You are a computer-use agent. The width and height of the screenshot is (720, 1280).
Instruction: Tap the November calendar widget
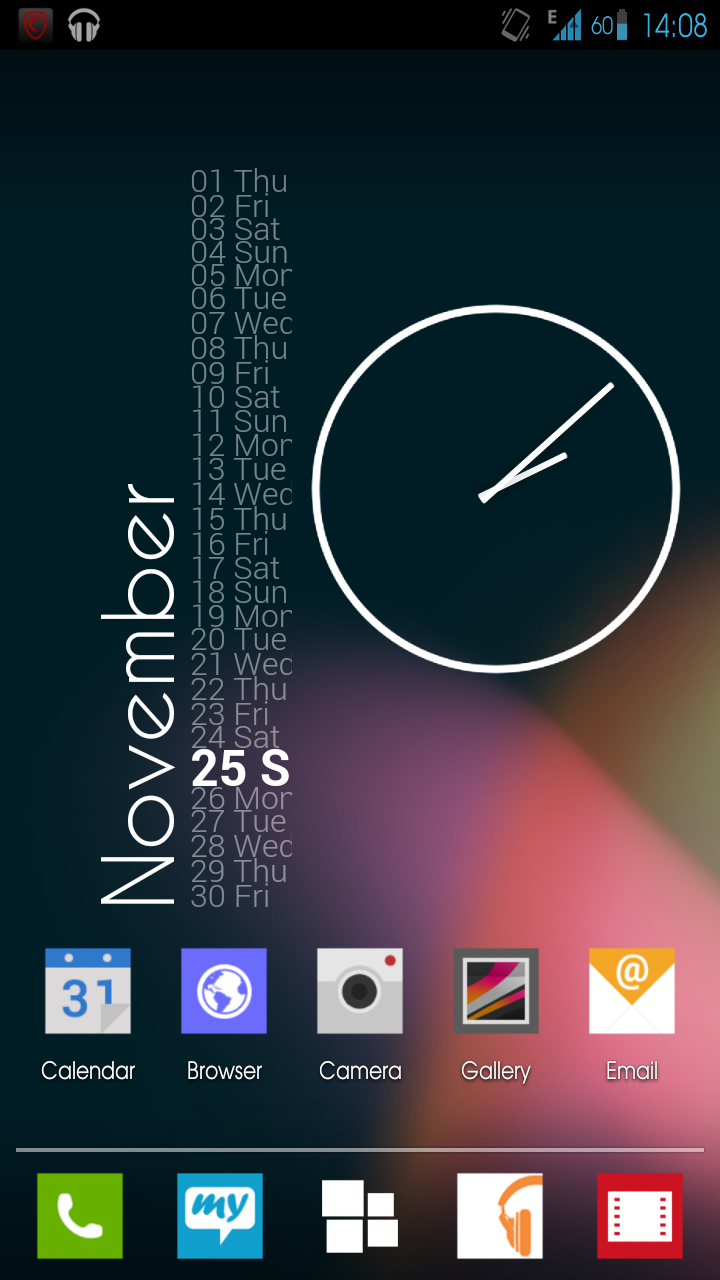[x=195, y=539]
